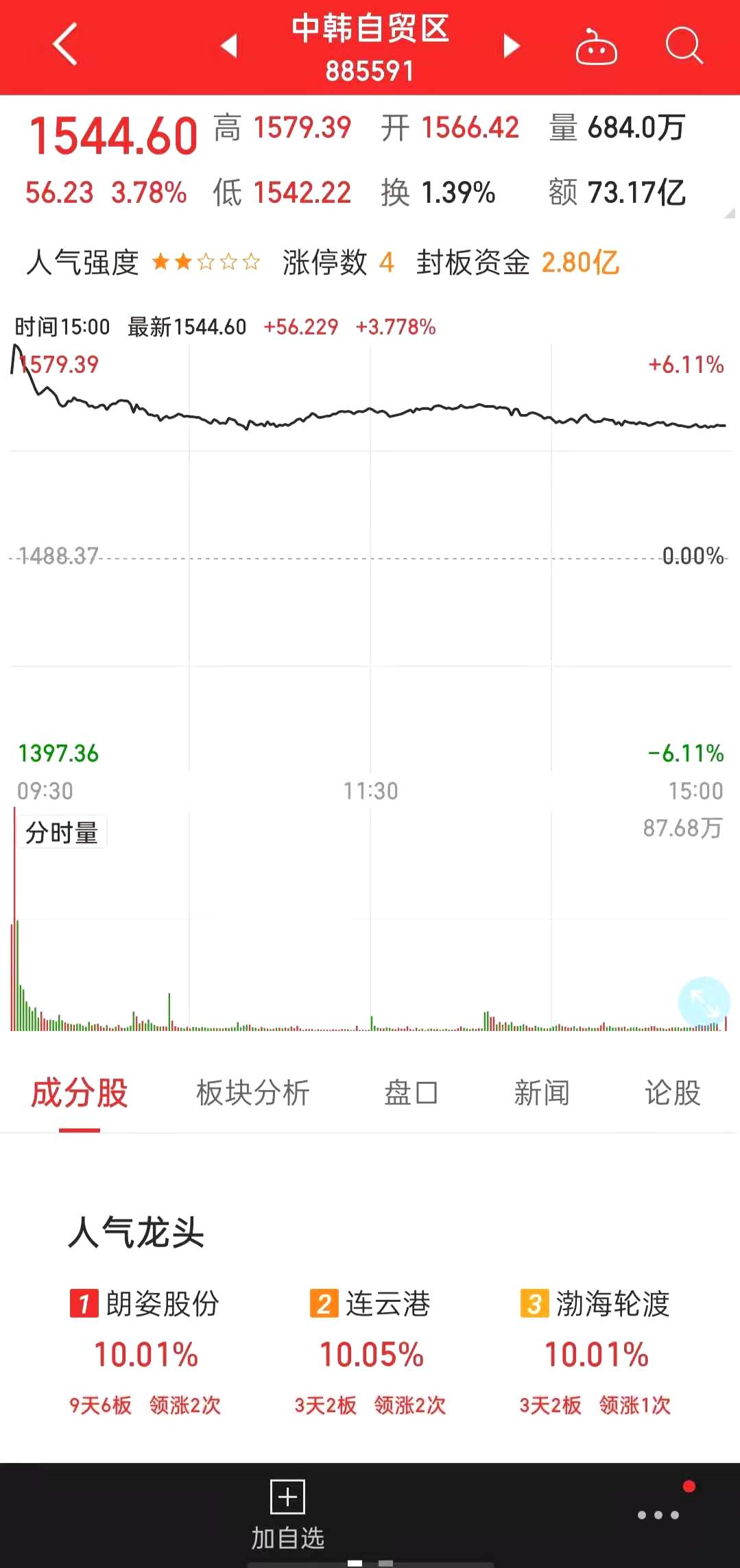Screen dimensions: 740x1568
Task: Open the robot assistant icon
Action: pyautogui.click(x=596, y=47)
